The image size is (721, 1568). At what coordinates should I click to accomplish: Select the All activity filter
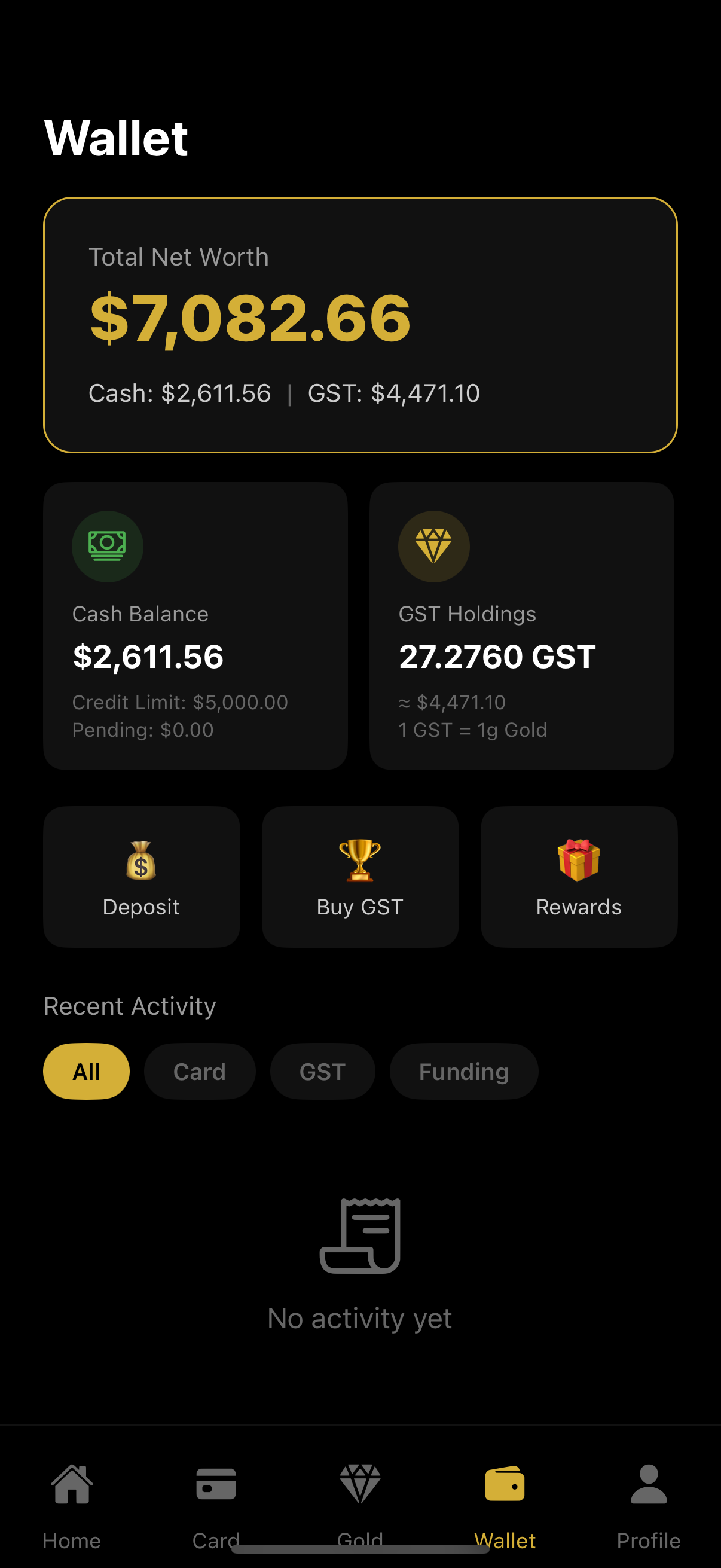[85, 1071]
